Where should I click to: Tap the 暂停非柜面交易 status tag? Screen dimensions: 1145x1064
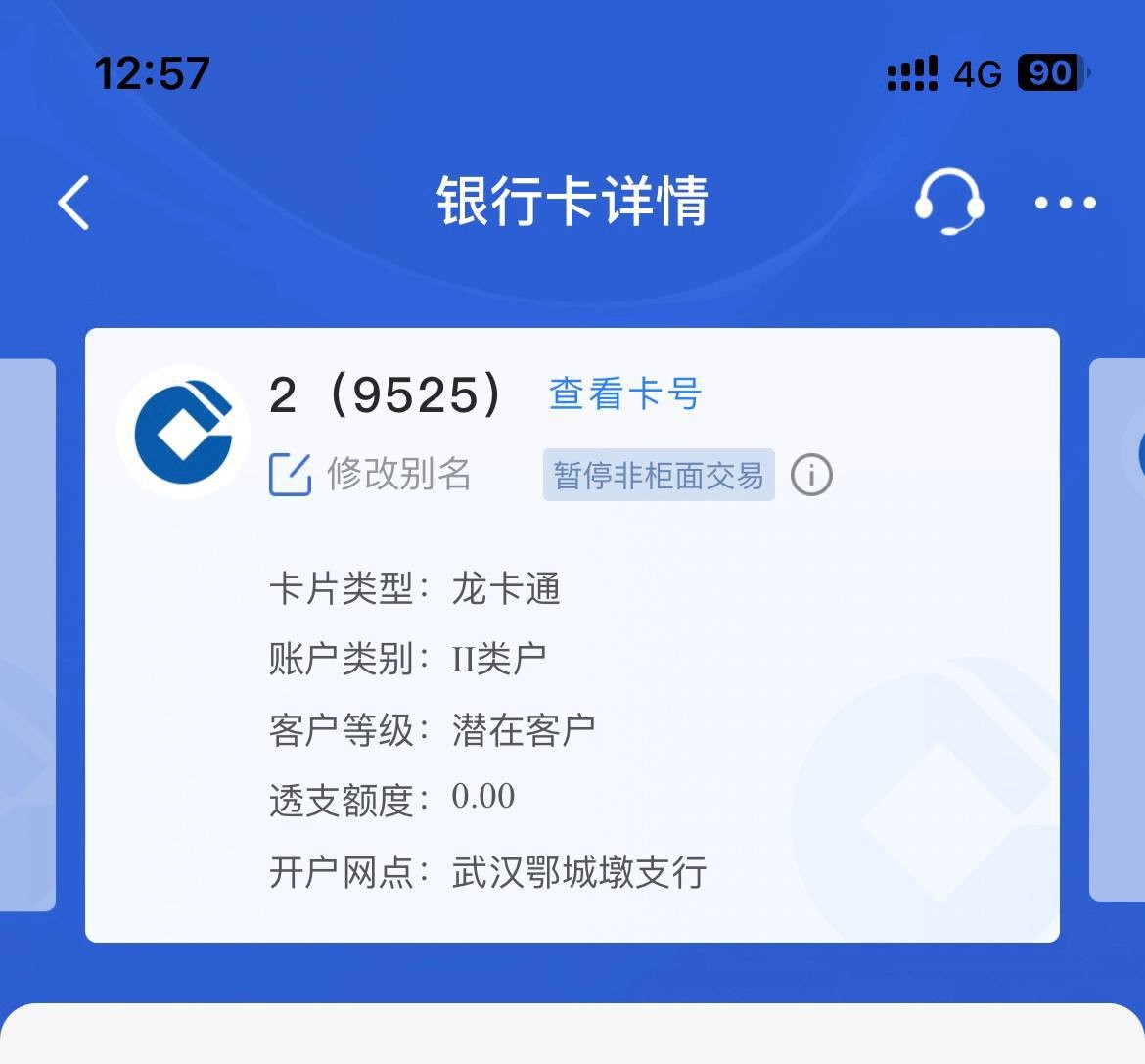click(658, 476)
